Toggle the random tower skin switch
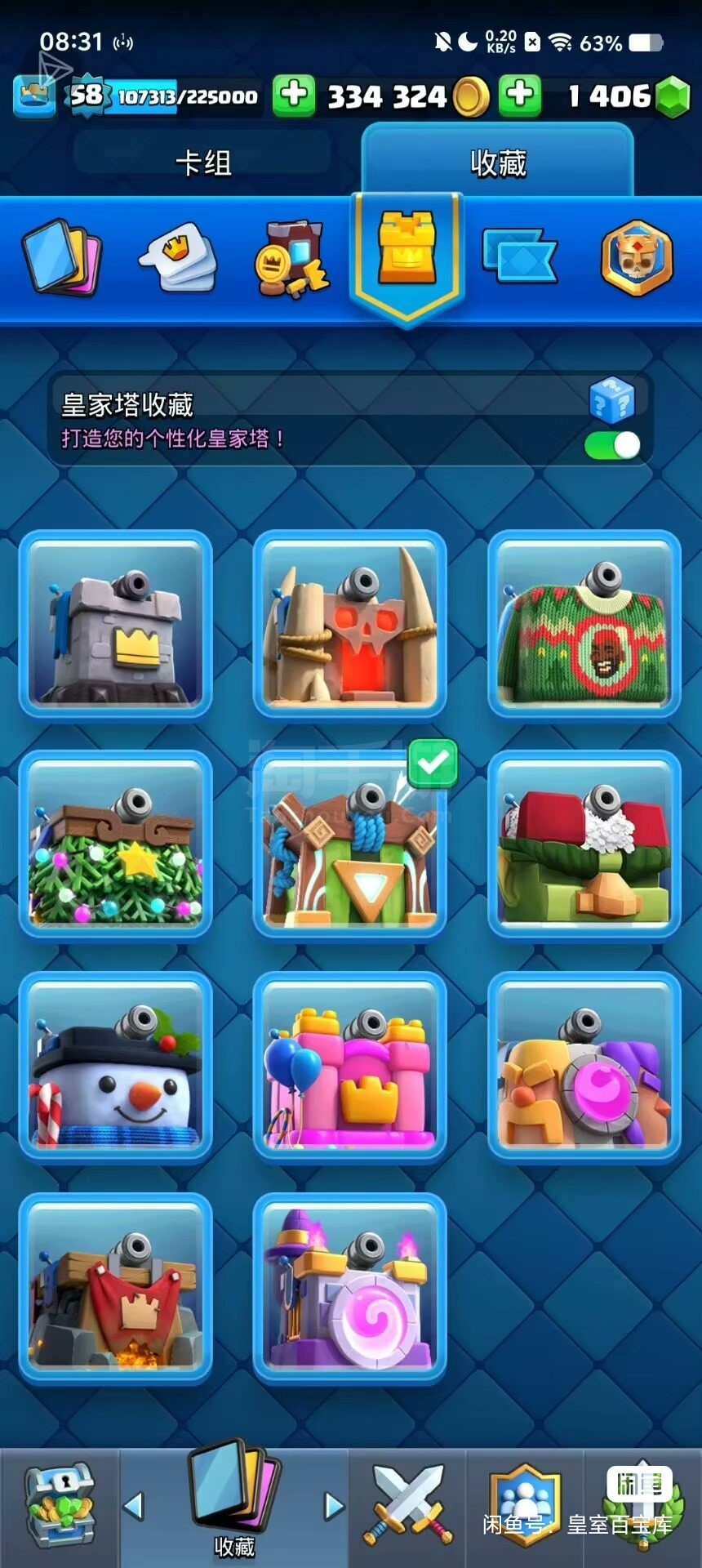The height and width of the screenshot is (1568, 702). tap(612, 445)
